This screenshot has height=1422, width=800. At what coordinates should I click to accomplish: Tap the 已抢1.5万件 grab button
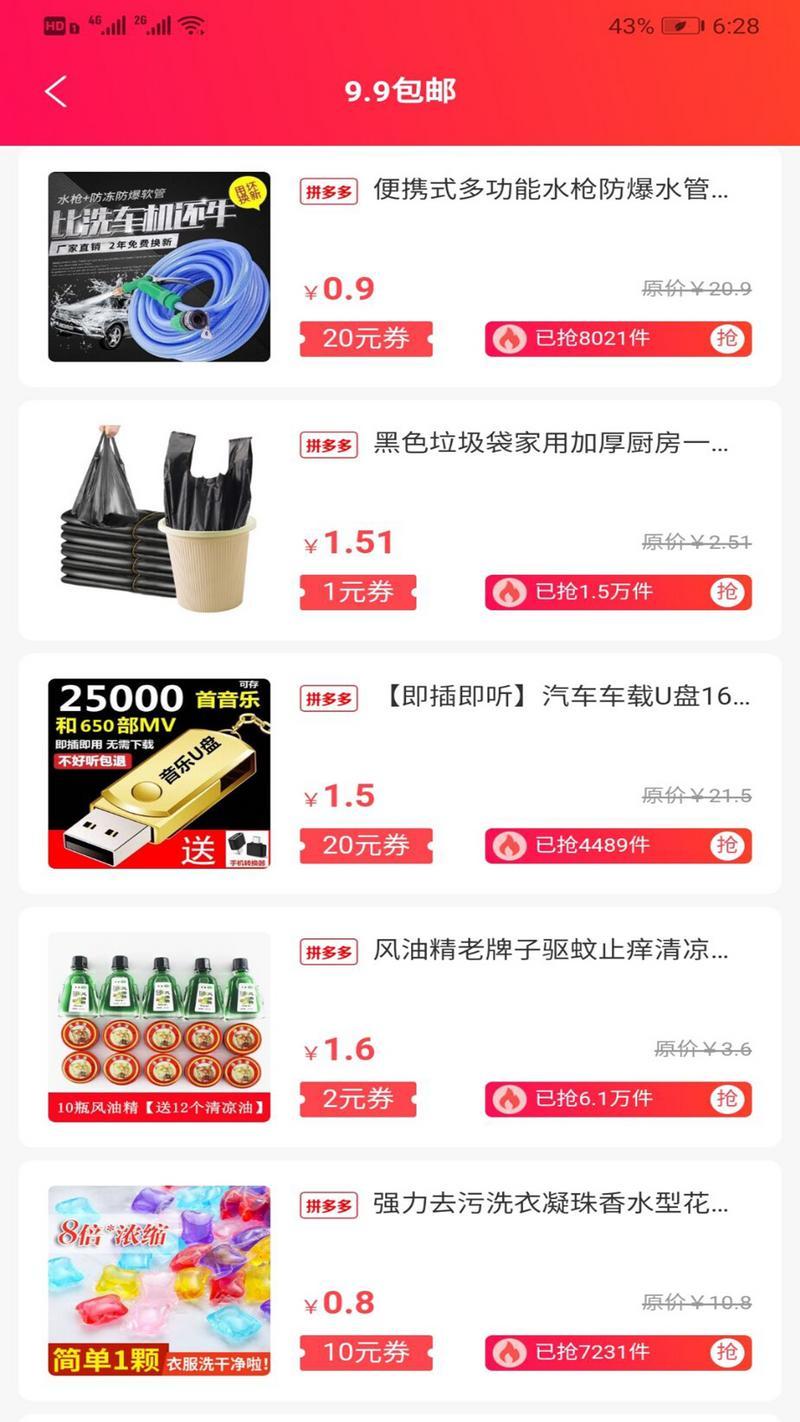point(618,592)
